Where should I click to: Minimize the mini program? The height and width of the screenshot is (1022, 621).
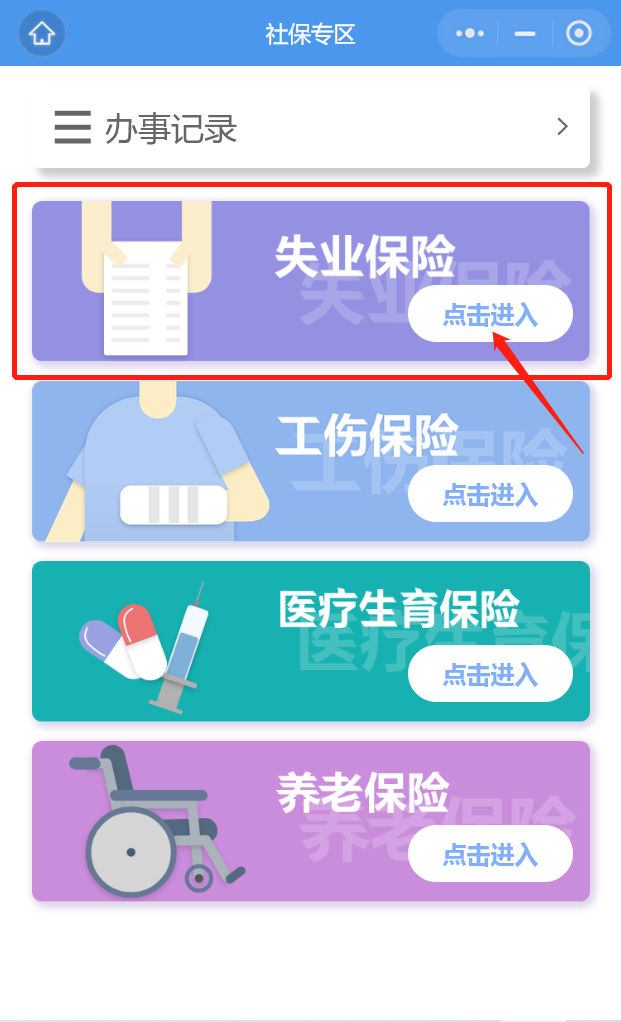(x=525, y=34)
